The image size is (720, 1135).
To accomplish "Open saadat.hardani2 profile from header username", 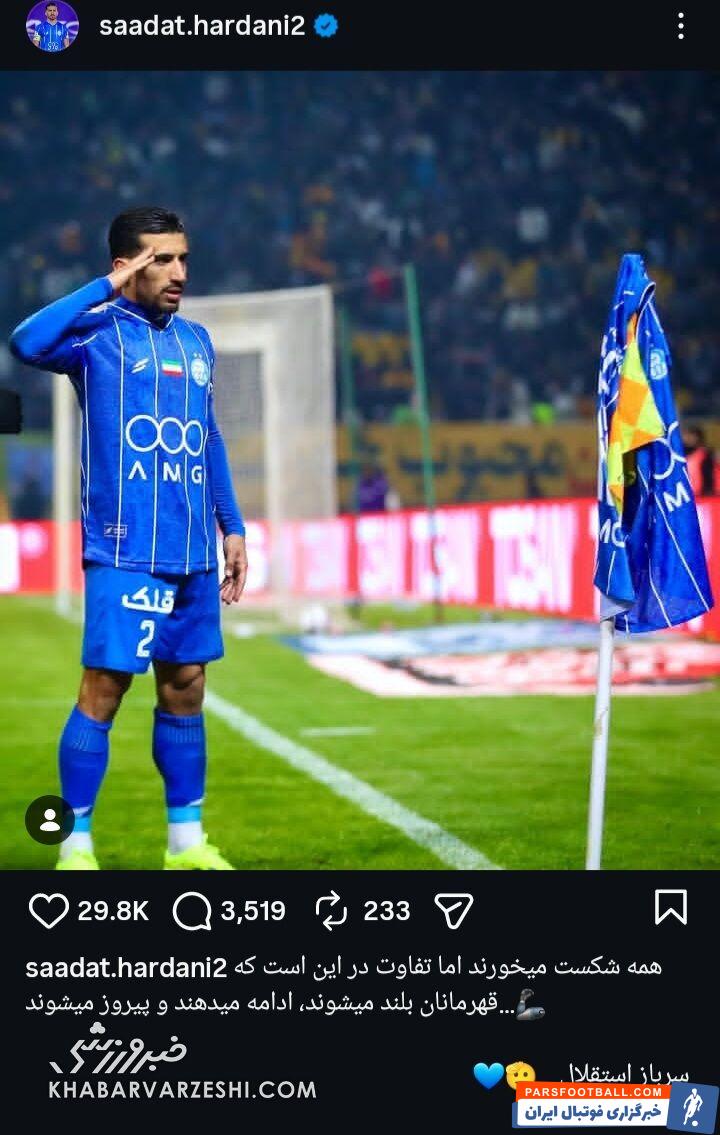I will [x=201, y=26].
